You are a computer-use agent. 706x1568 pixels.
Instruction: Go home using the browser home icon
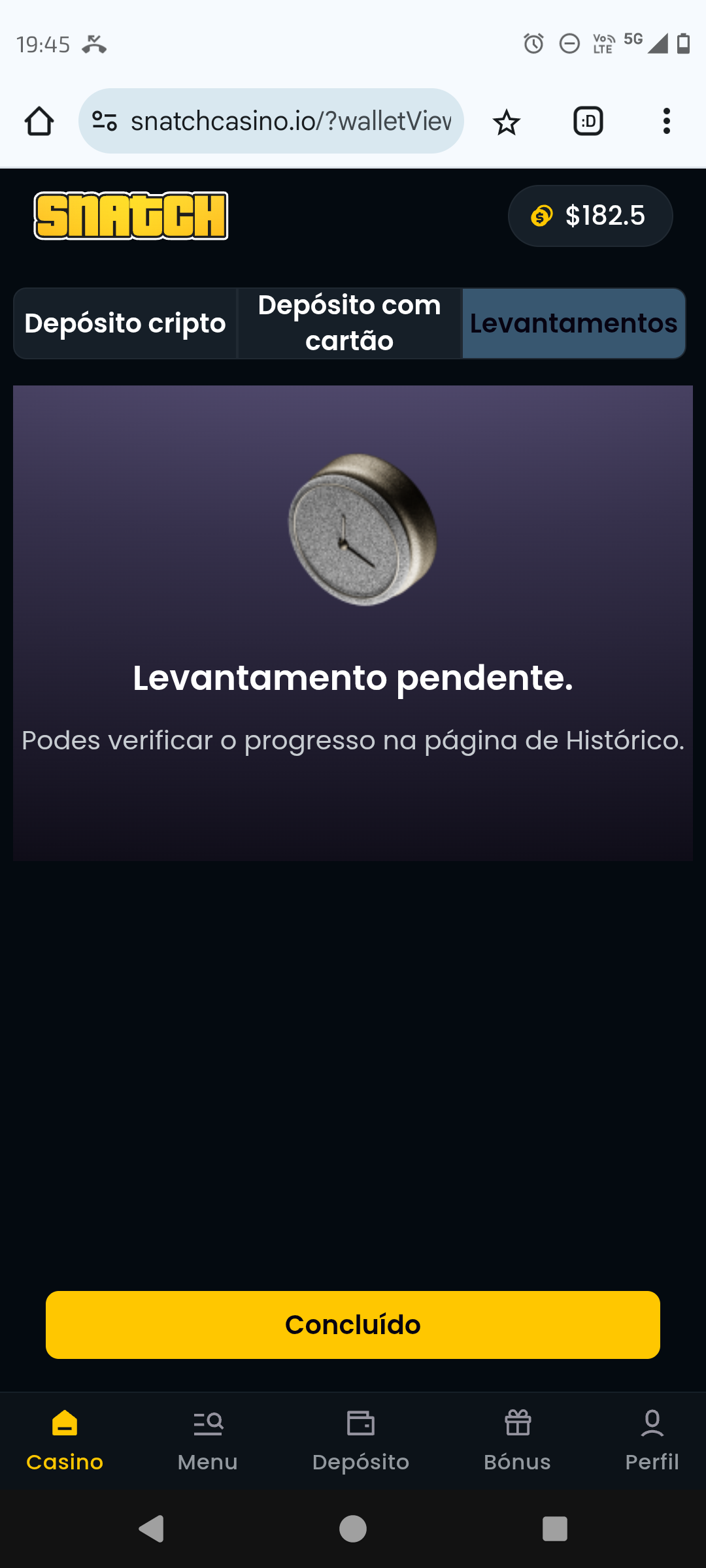click(38, 121)
